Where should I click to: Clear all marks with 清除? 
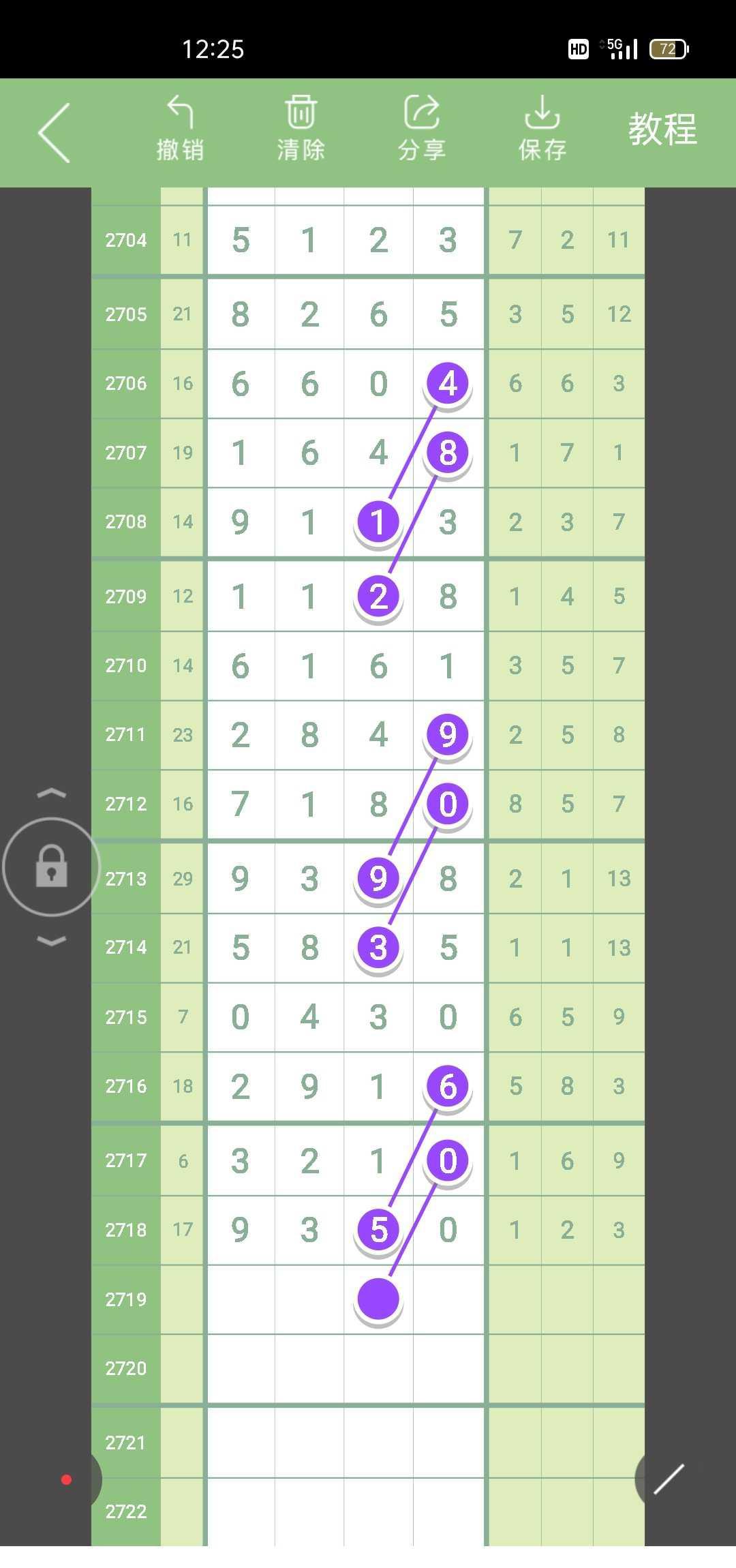(x=301, y=129)
